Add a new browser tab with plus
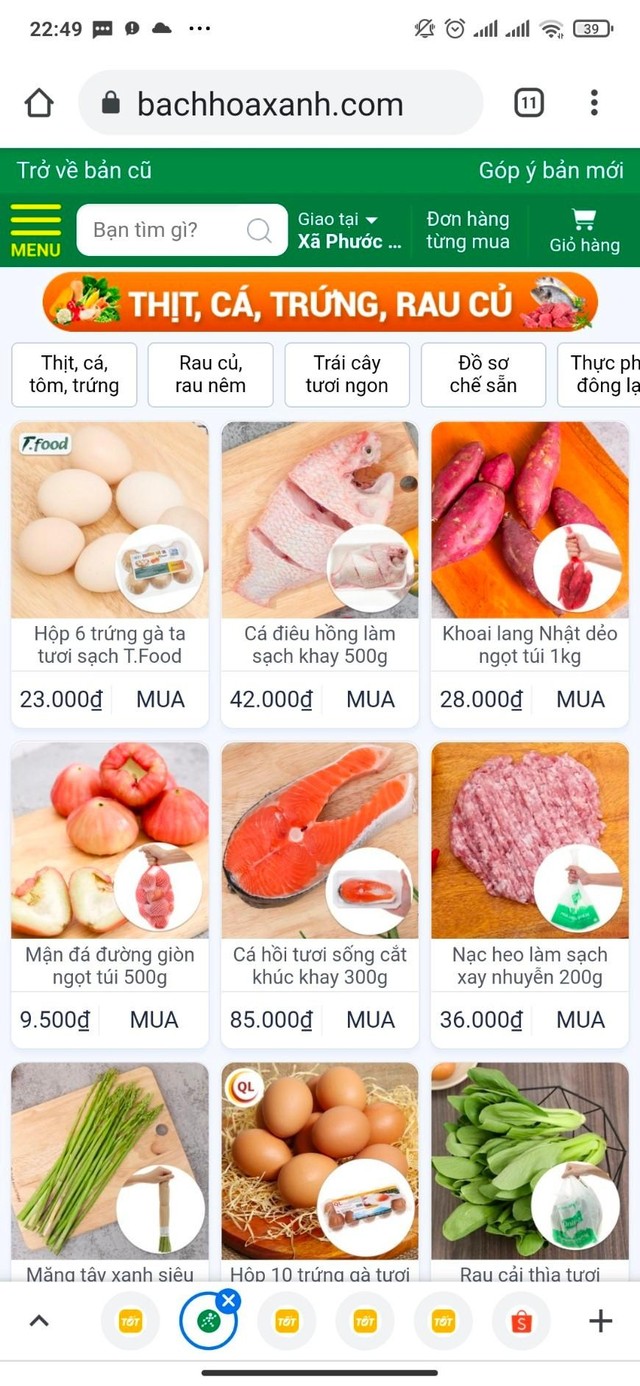Screen dimensions: 640x1386 pyautogui.click(x=600, y=1321)
